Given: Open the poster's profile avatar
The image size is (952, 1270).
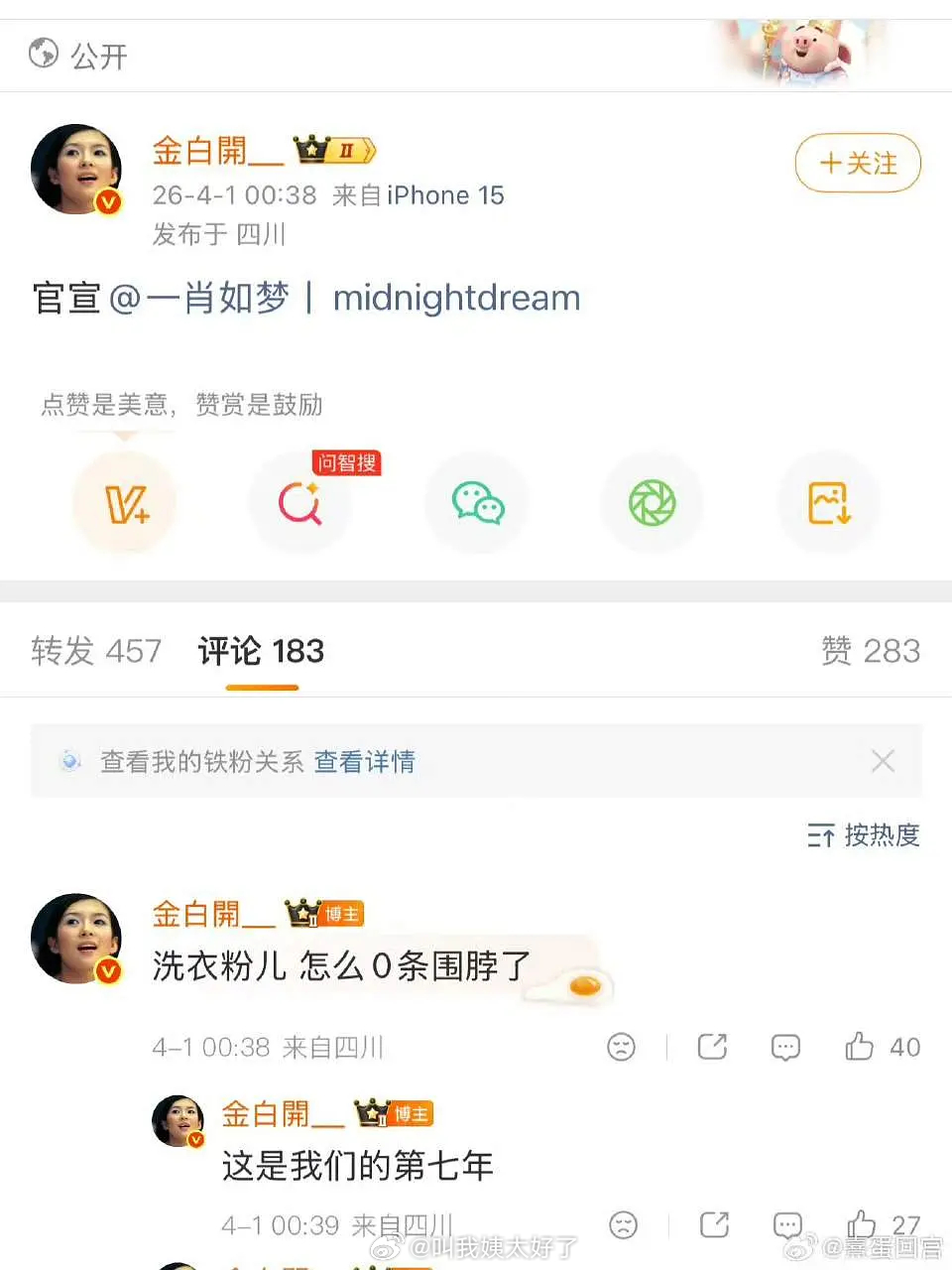Looking at the screenshot, I should click(76, 169).
